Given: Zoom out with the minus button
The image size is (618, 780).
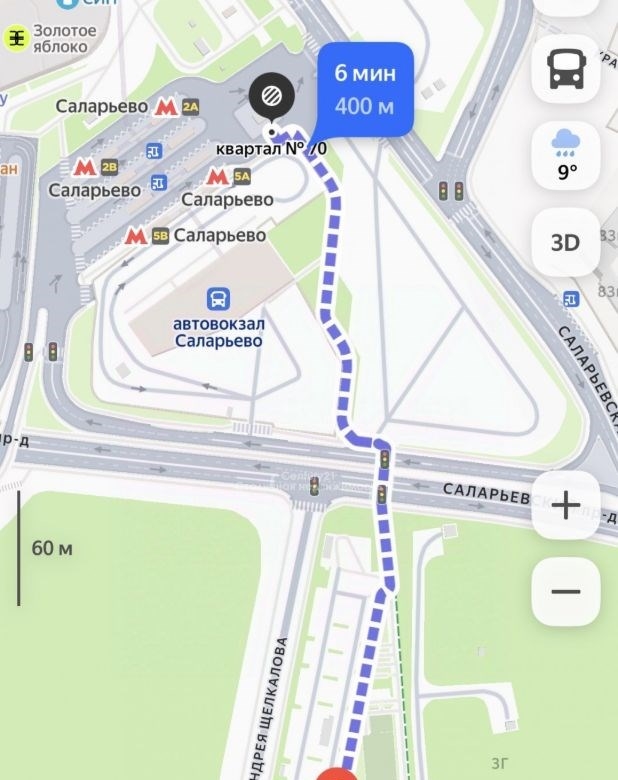Looking at the screenshot, I should pyautogui.click(x=566, y=591).
